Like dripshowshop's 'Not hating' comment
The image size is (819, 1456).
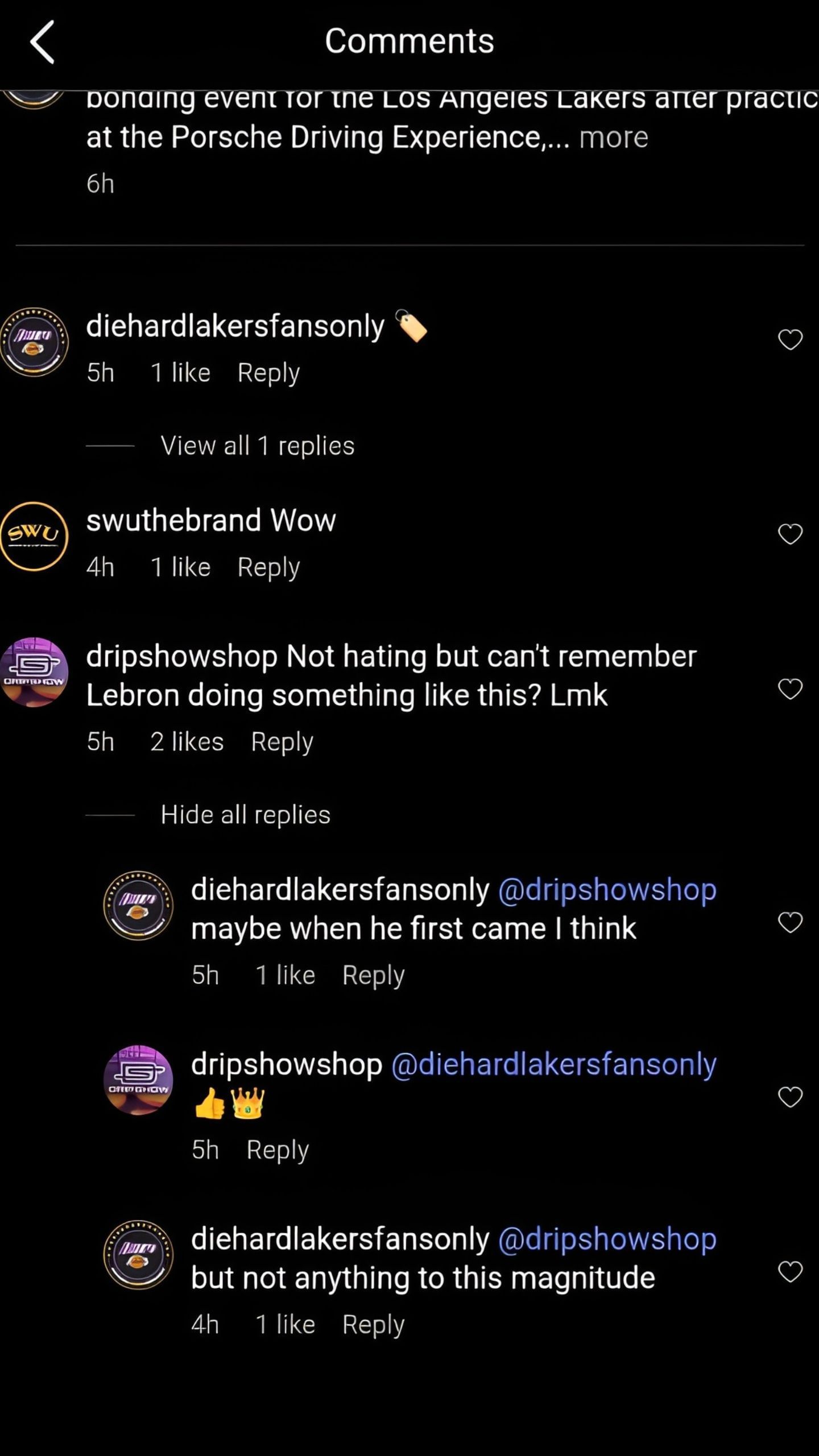[x=789, y=689]
